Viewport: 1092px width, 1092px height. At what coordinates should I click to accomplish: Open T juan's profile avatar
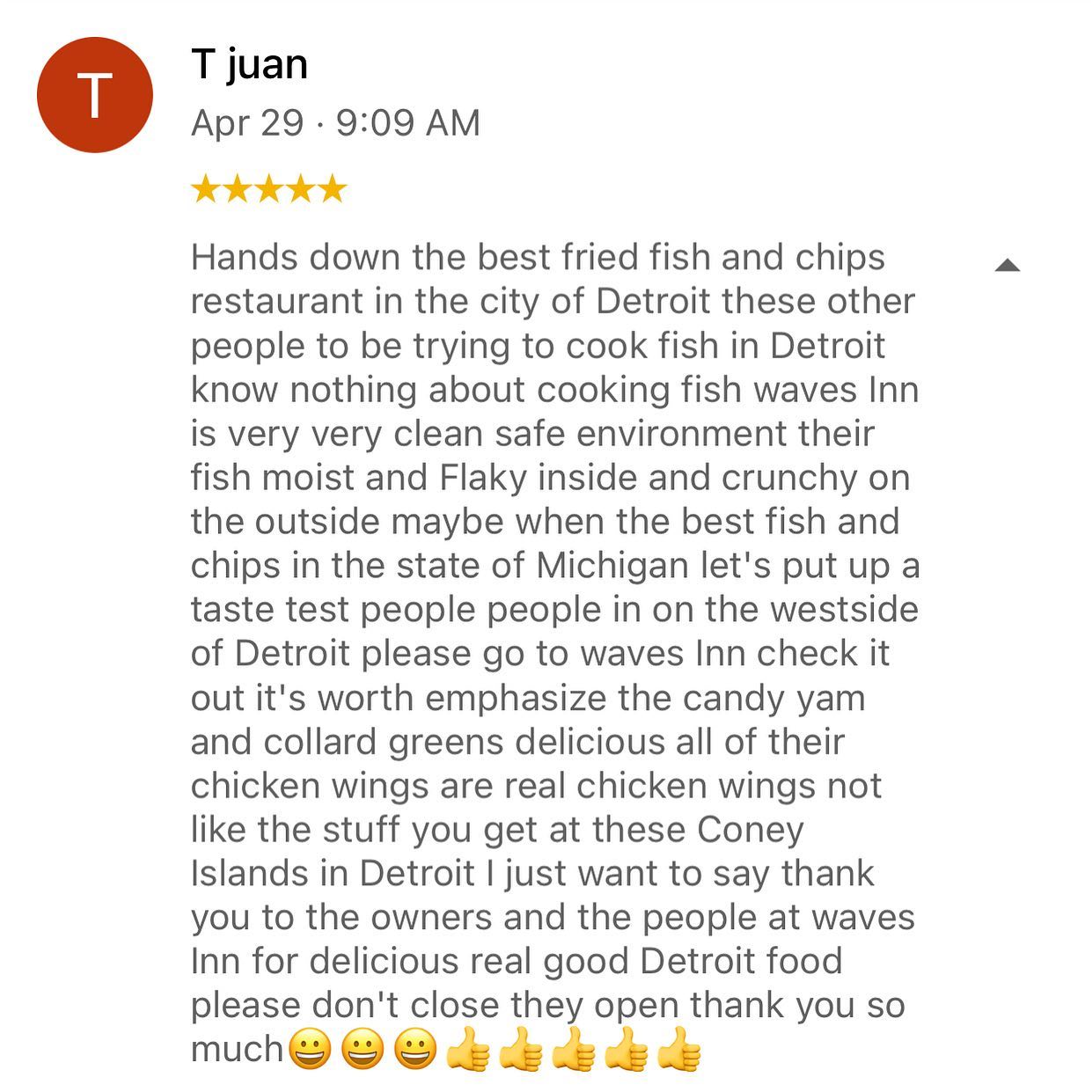(x=95, y=95)
